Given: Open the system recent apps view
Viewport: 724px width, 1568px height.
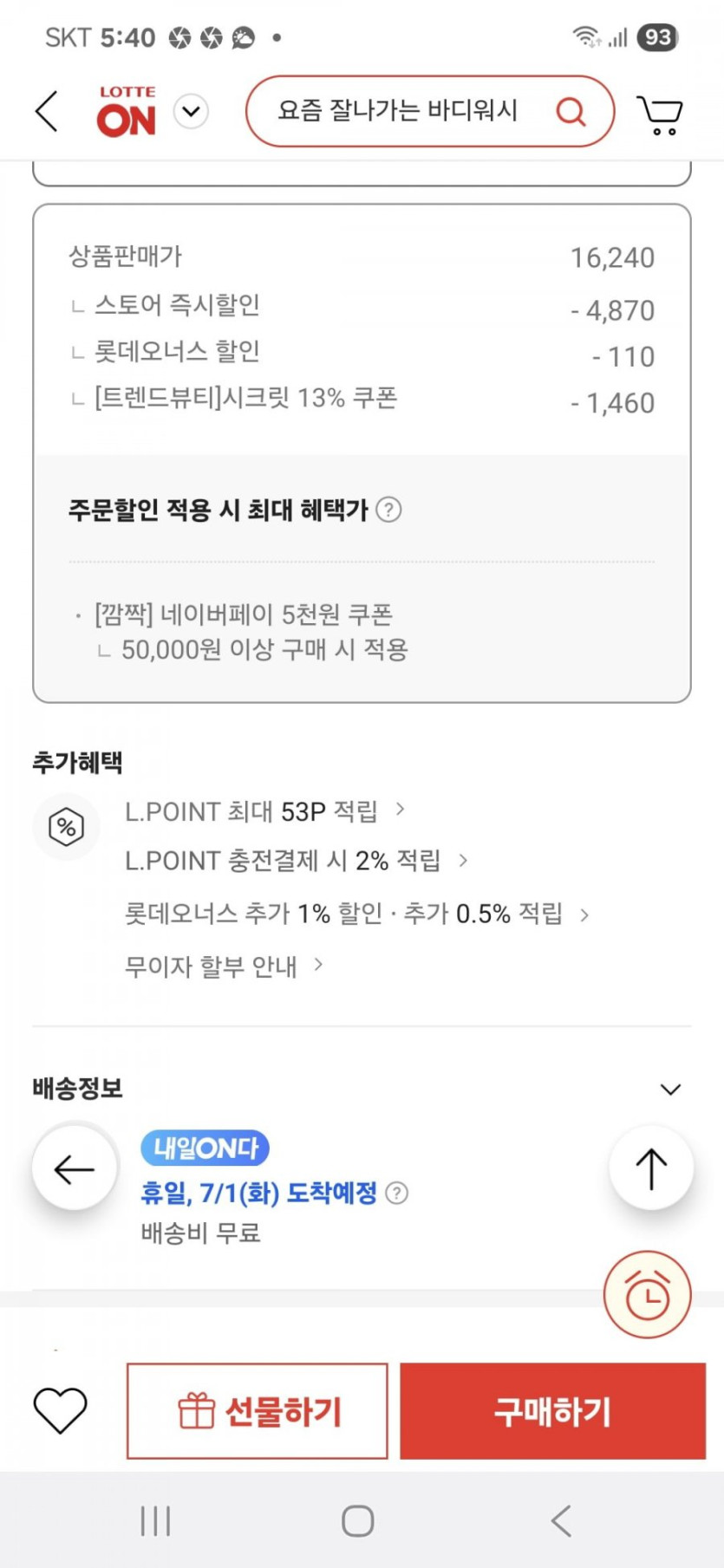Looking at the screenshot, I should 156,1520.
